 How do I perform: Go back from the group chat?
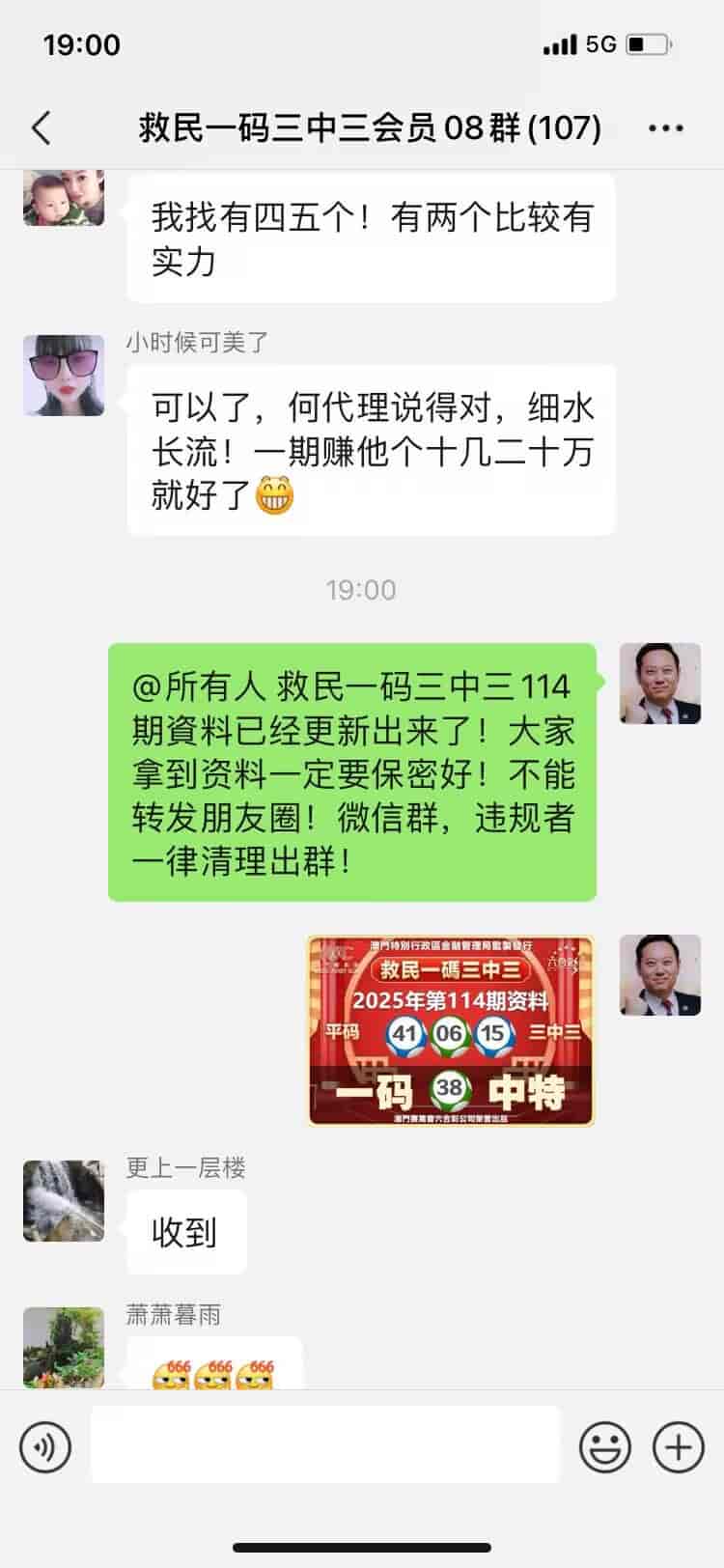(41, 127)
